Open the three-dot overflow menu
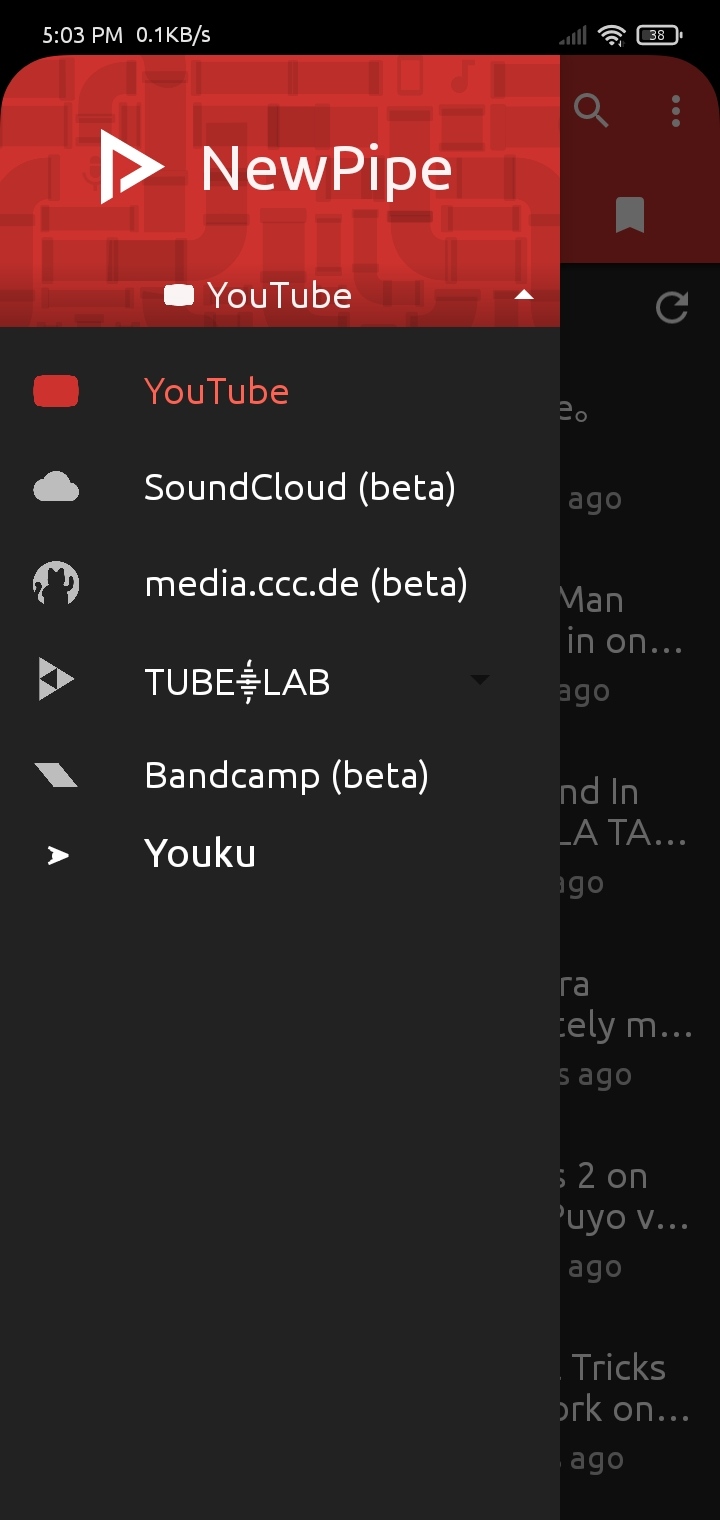Viewport: 720px width, 1520px height. coord(675,112)
